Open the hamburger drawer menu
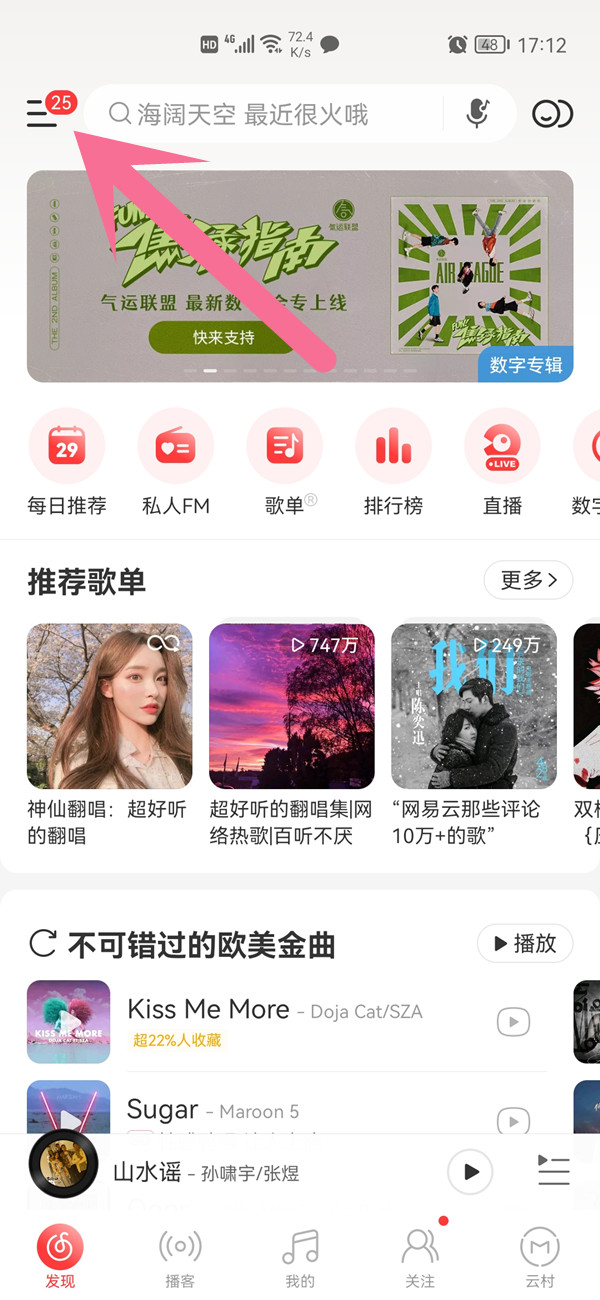 pyautogui.click(x=42, y=114)
